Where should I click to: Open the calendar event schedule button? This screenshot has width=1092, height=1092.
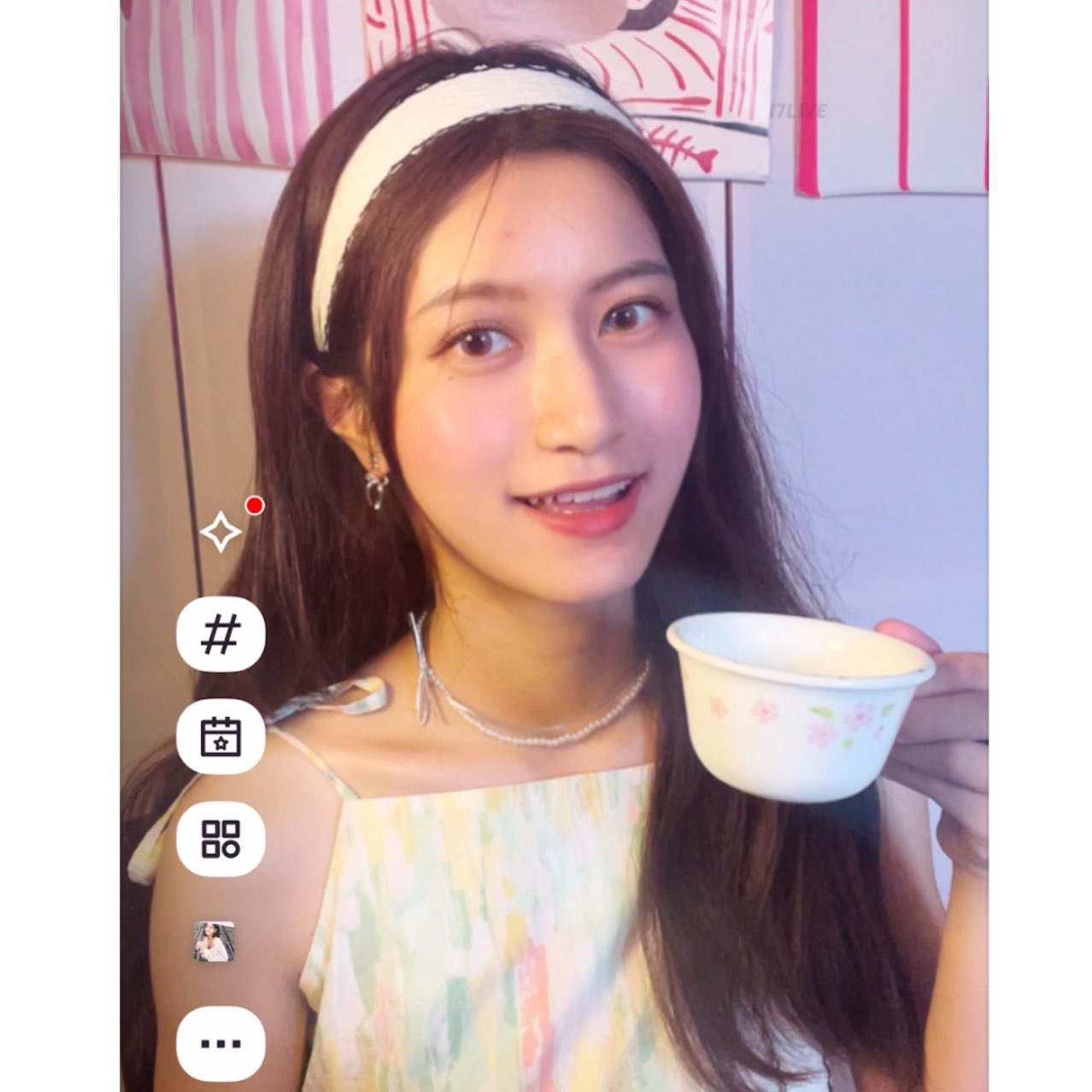pos(220,737)
